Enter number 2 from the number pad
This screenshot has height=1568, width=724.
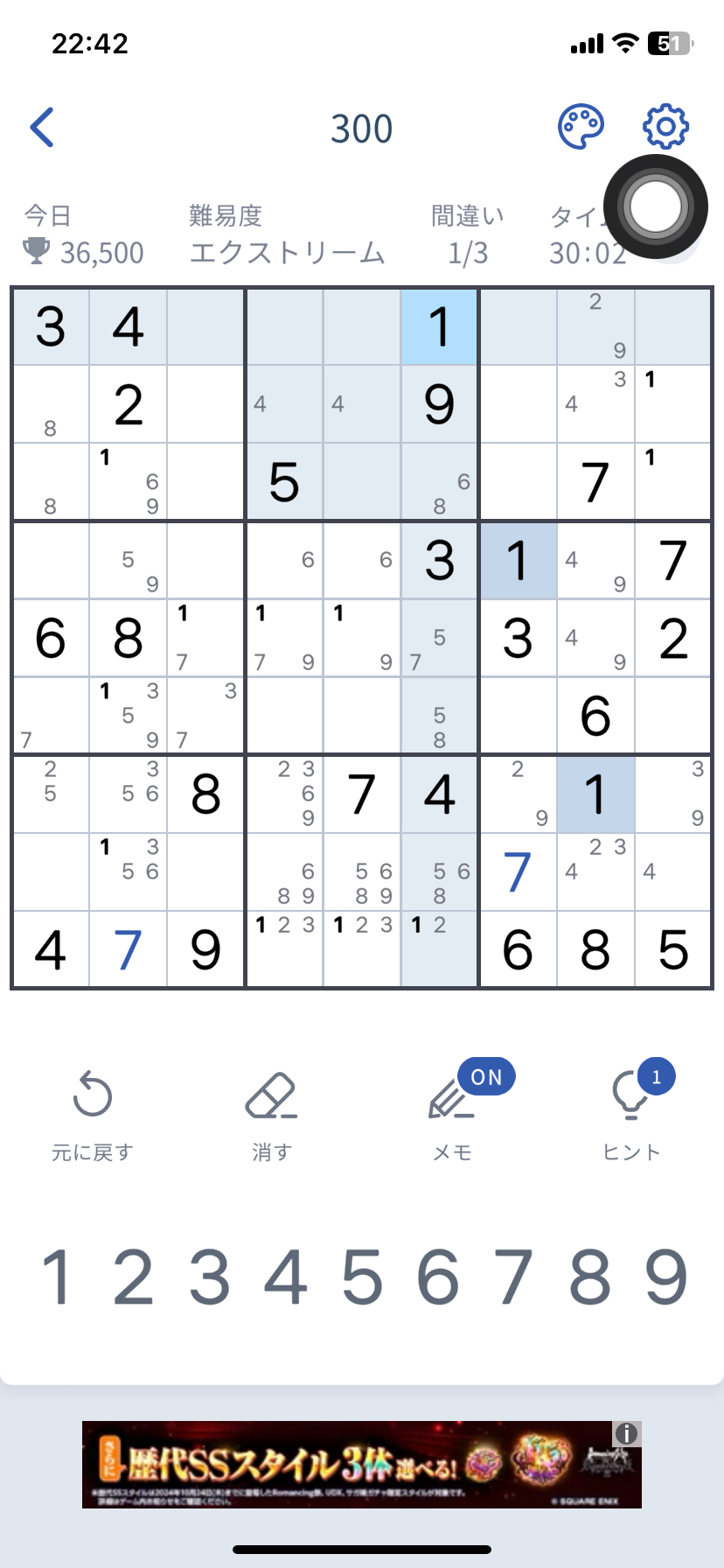point(133,1277)
